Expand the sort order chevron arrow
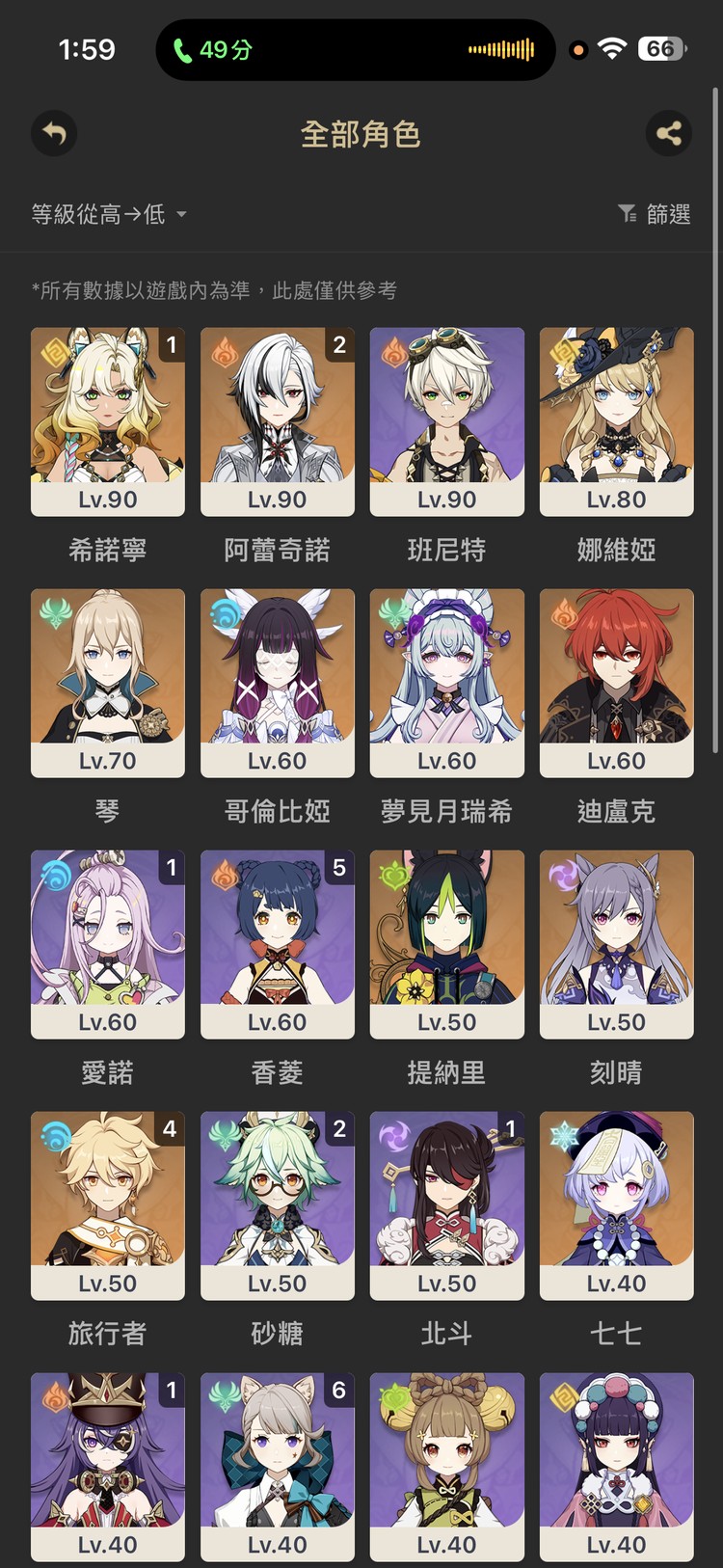The width and height of the screenshot is (723, 1568). click(181, 216)
